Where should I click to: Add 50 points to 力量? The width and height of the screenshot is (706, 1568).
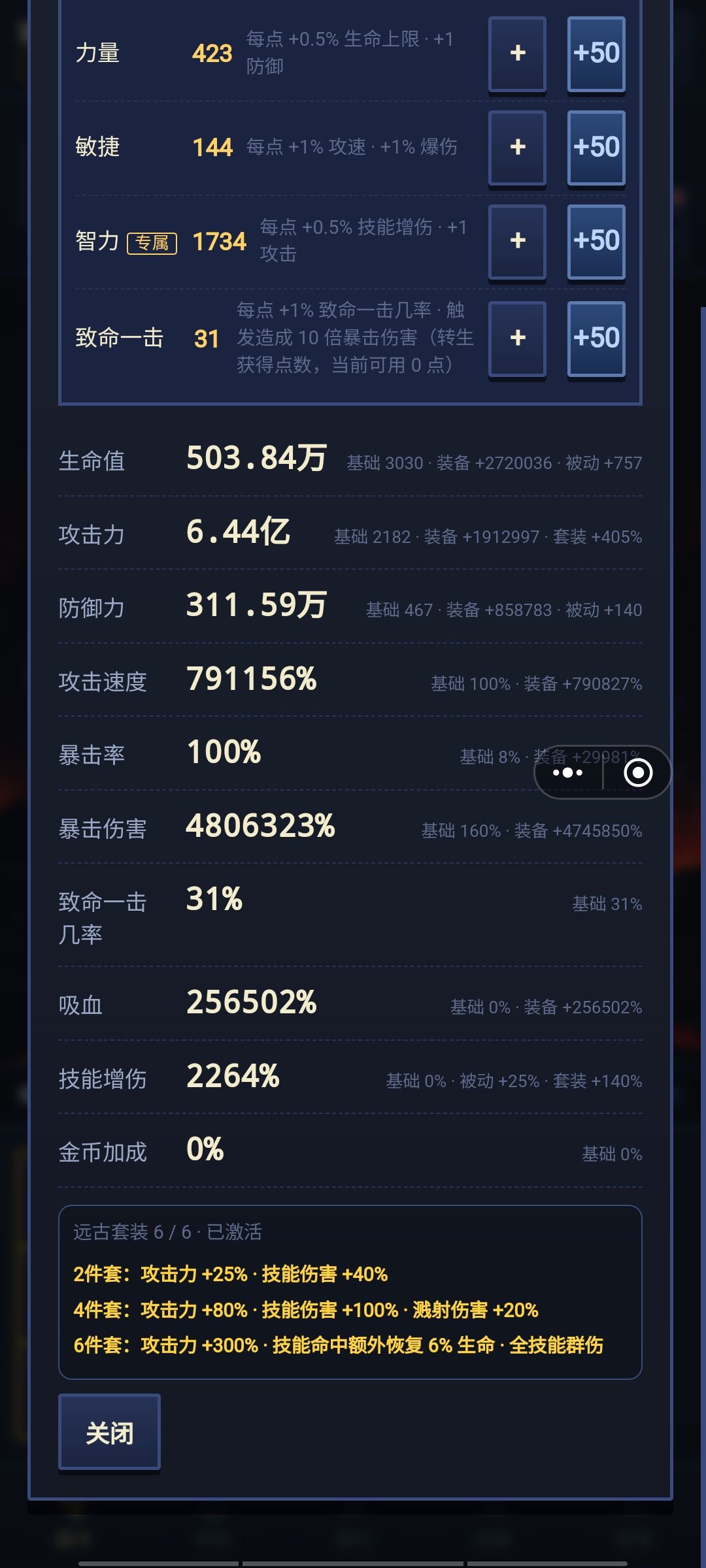(x=596, y=54)
